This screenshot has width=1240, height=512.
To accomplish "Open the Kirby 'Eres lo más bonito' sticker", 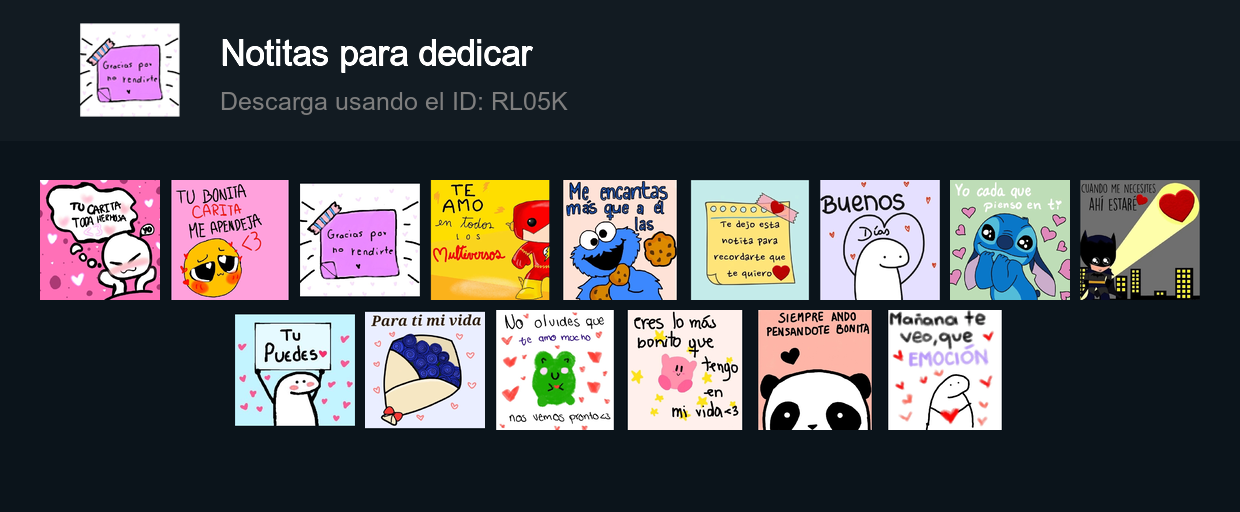I will [685, 370].
